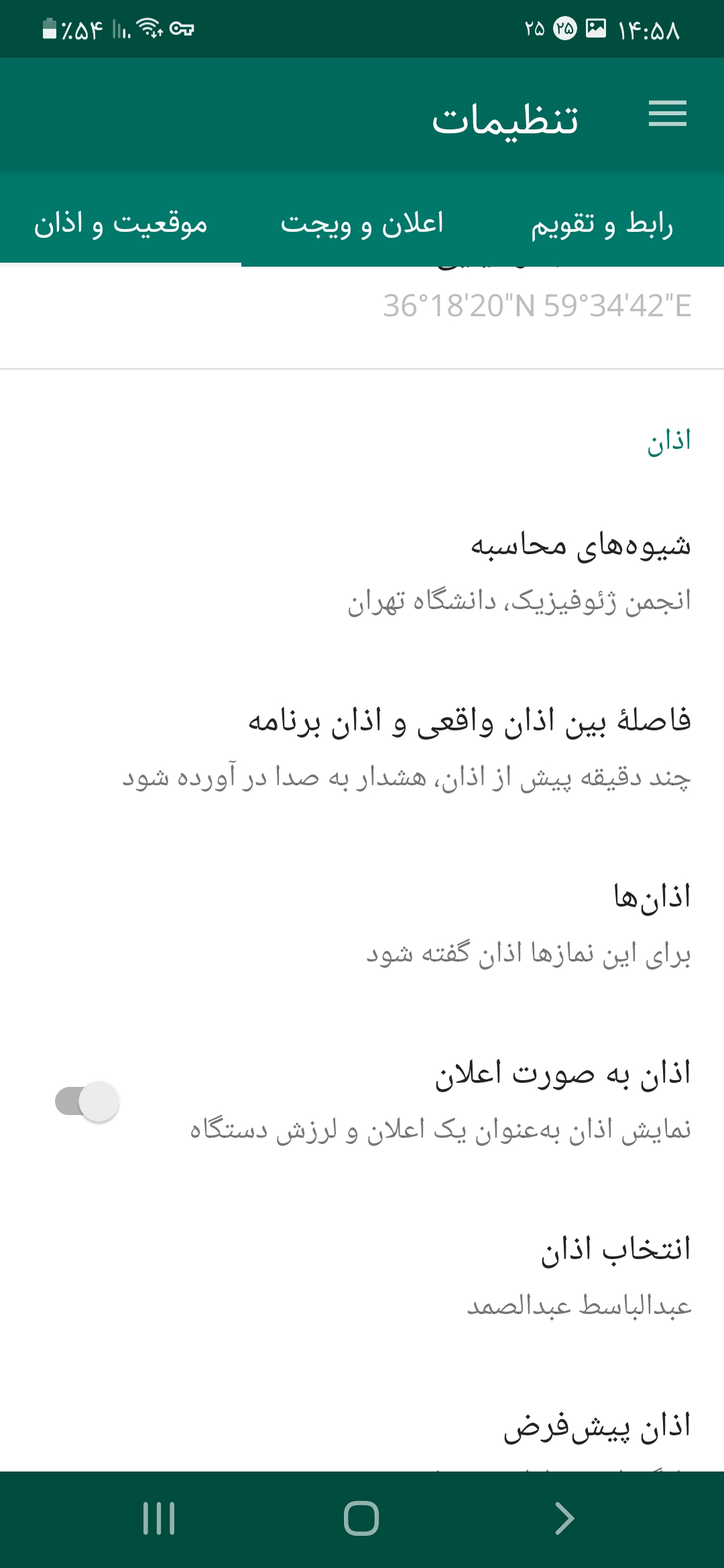
Task: Open انتخاب اذان to change Abdul Basit recitation
Action: tap(536, 1280)
